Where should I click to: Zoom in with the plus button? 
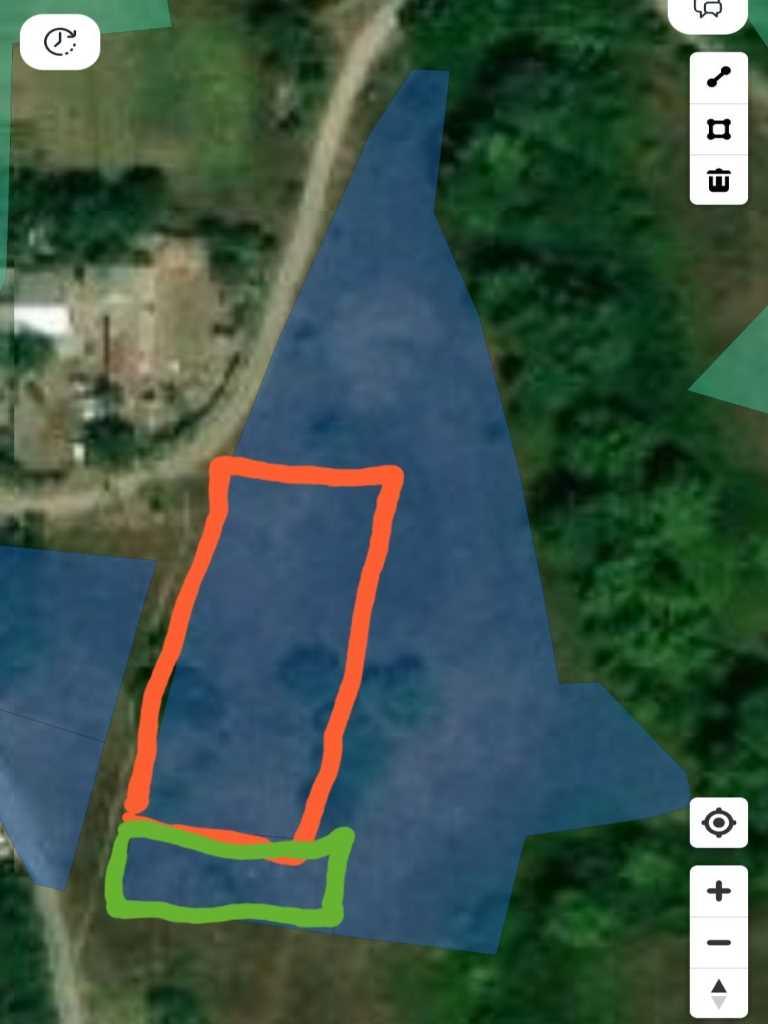(x=719, y=891)
